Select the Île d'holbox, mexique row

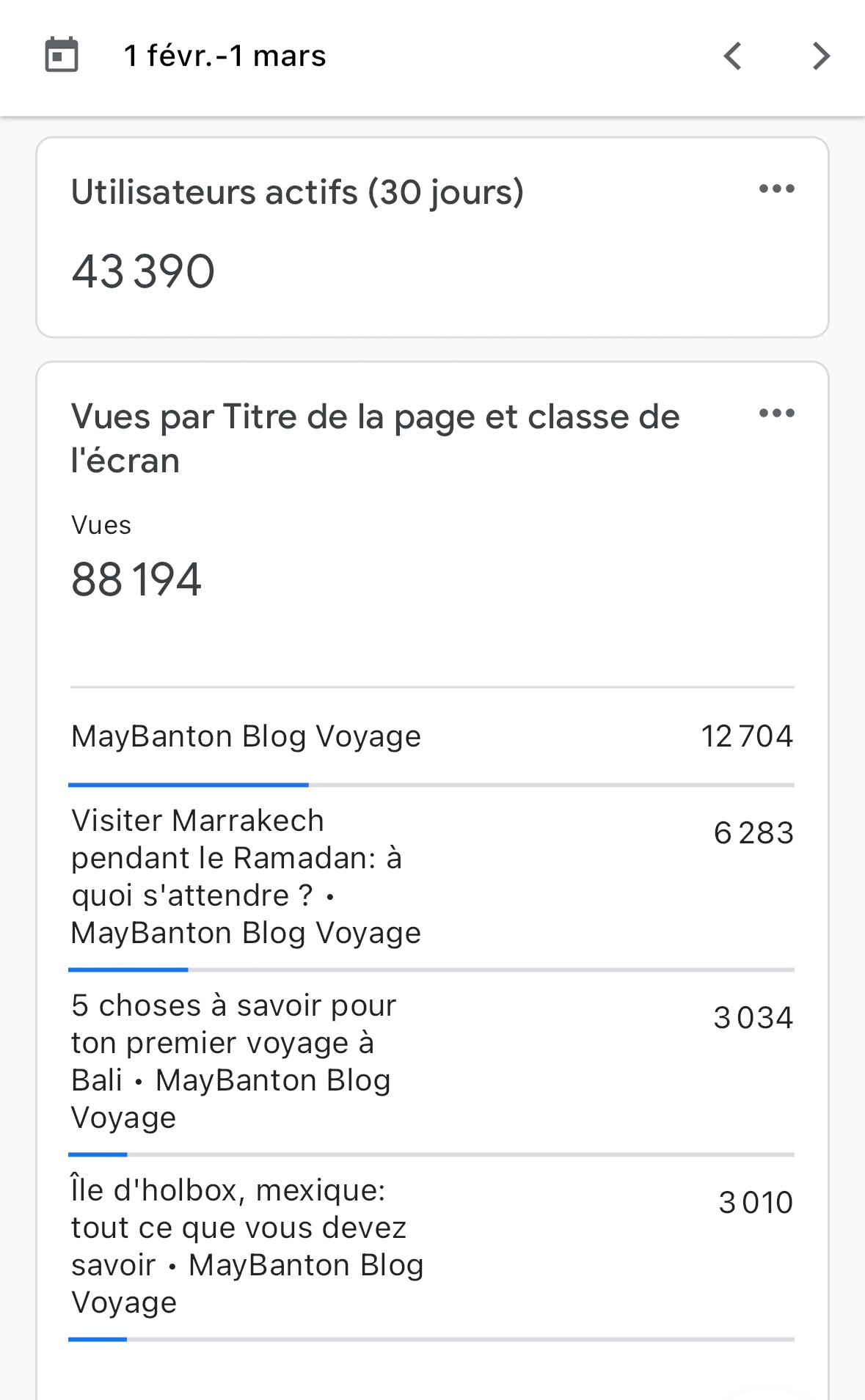pyautogui.click(x=431, y=1246)
